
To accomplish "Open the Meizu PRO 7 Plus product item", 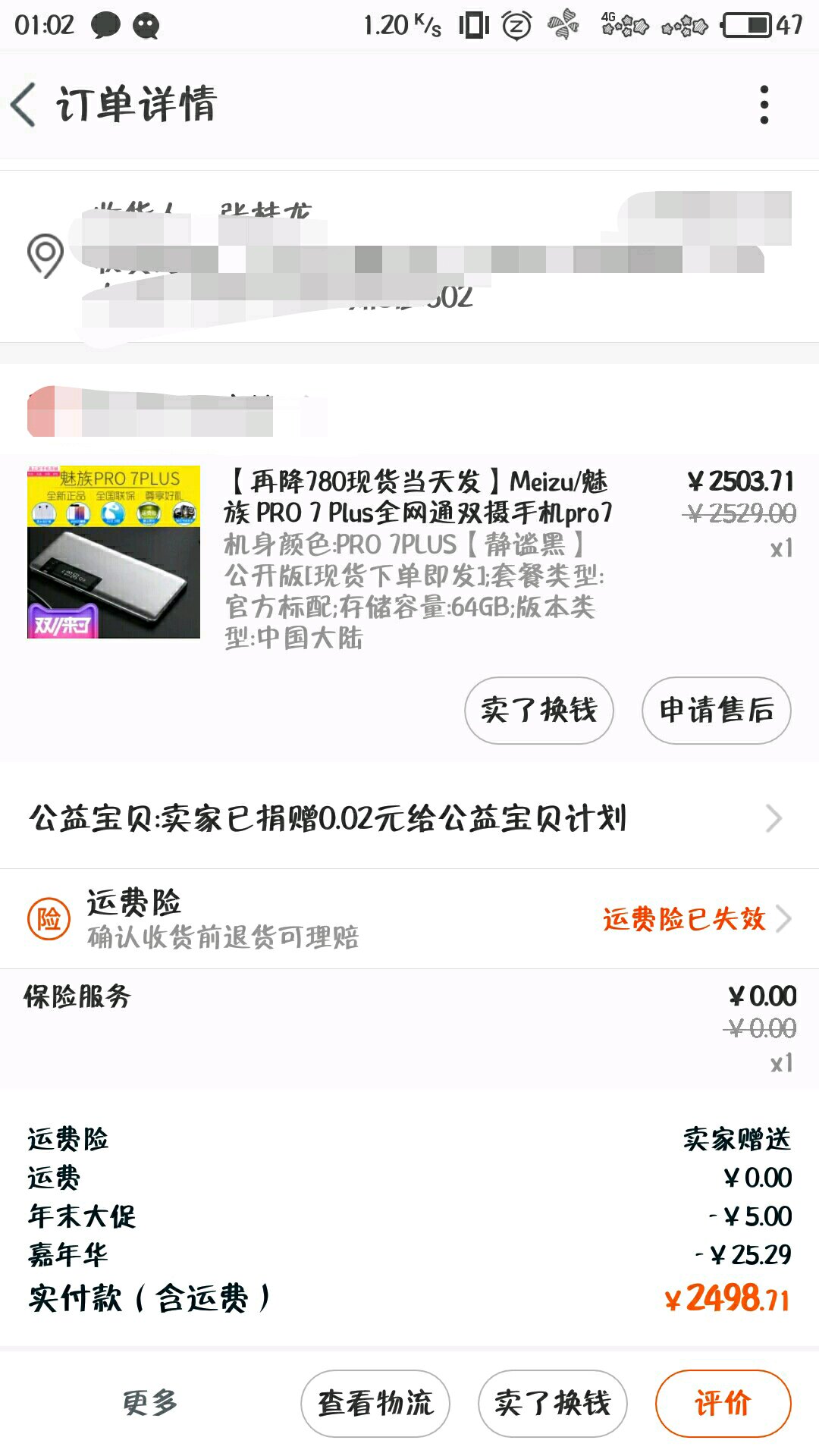I will pyautogui.click(x=409, y=558).
